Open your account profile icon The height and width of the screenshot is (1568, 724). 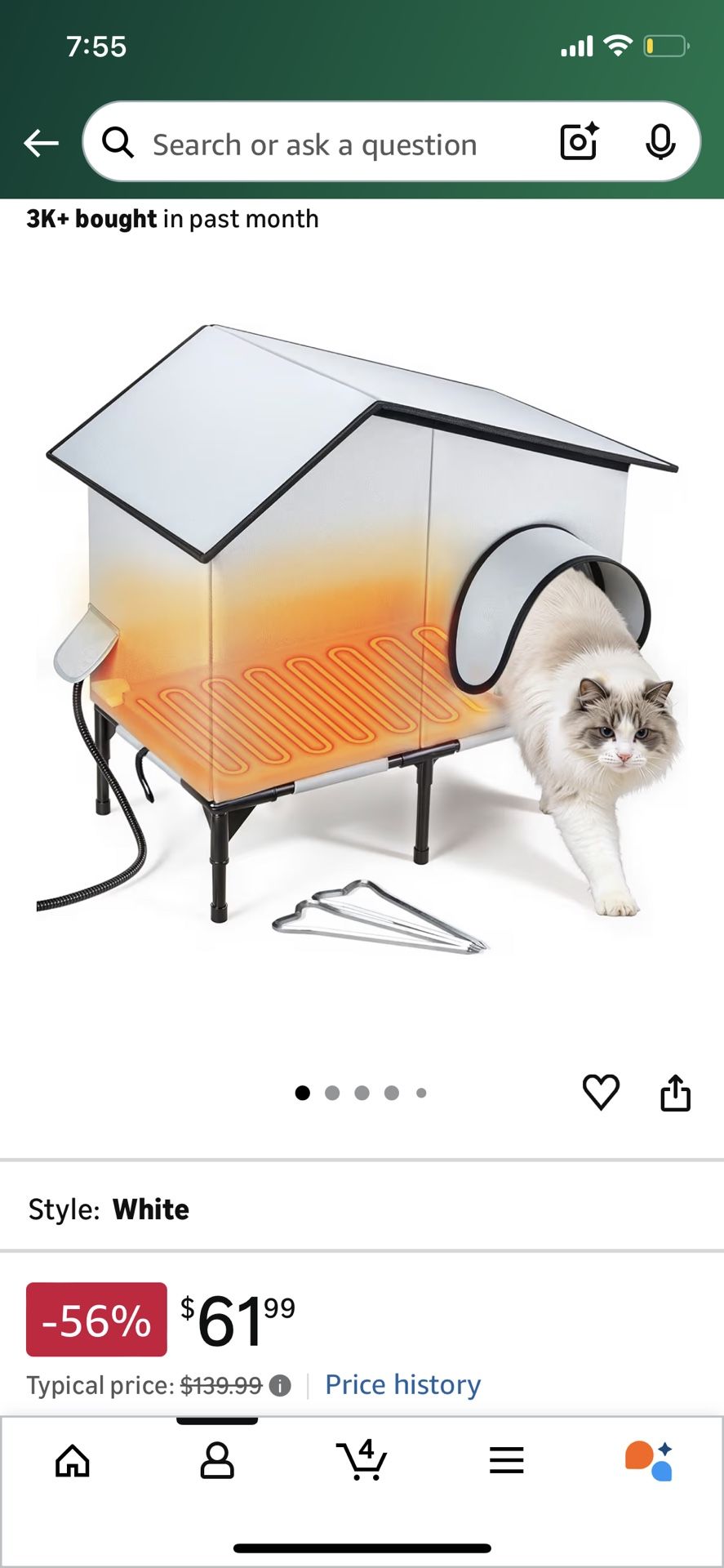pos(217,1462)
